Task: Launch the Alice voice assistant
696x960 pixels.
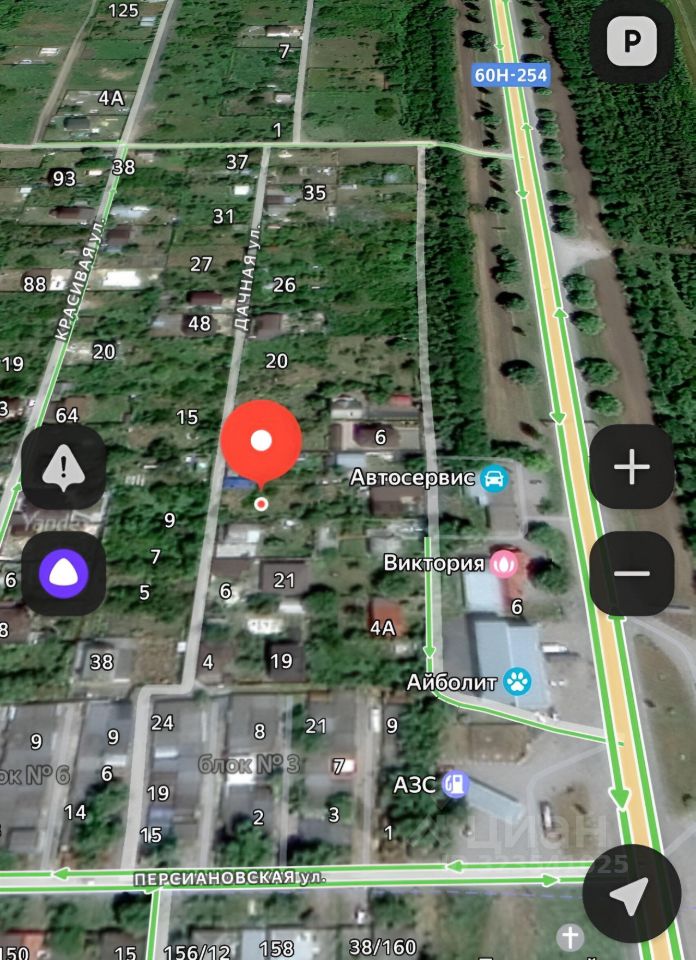Action: pyautogui.click(x=64, y=573)
